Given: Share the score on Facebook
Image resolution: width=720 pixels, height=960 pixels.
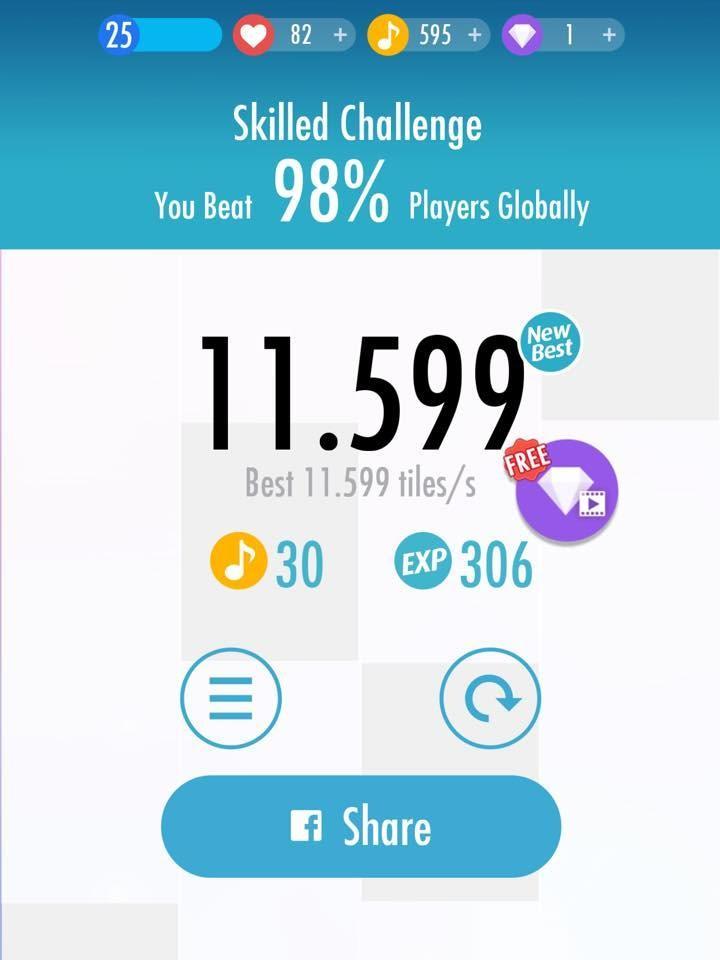Looking at the screenshot, I should click(361, 827).
